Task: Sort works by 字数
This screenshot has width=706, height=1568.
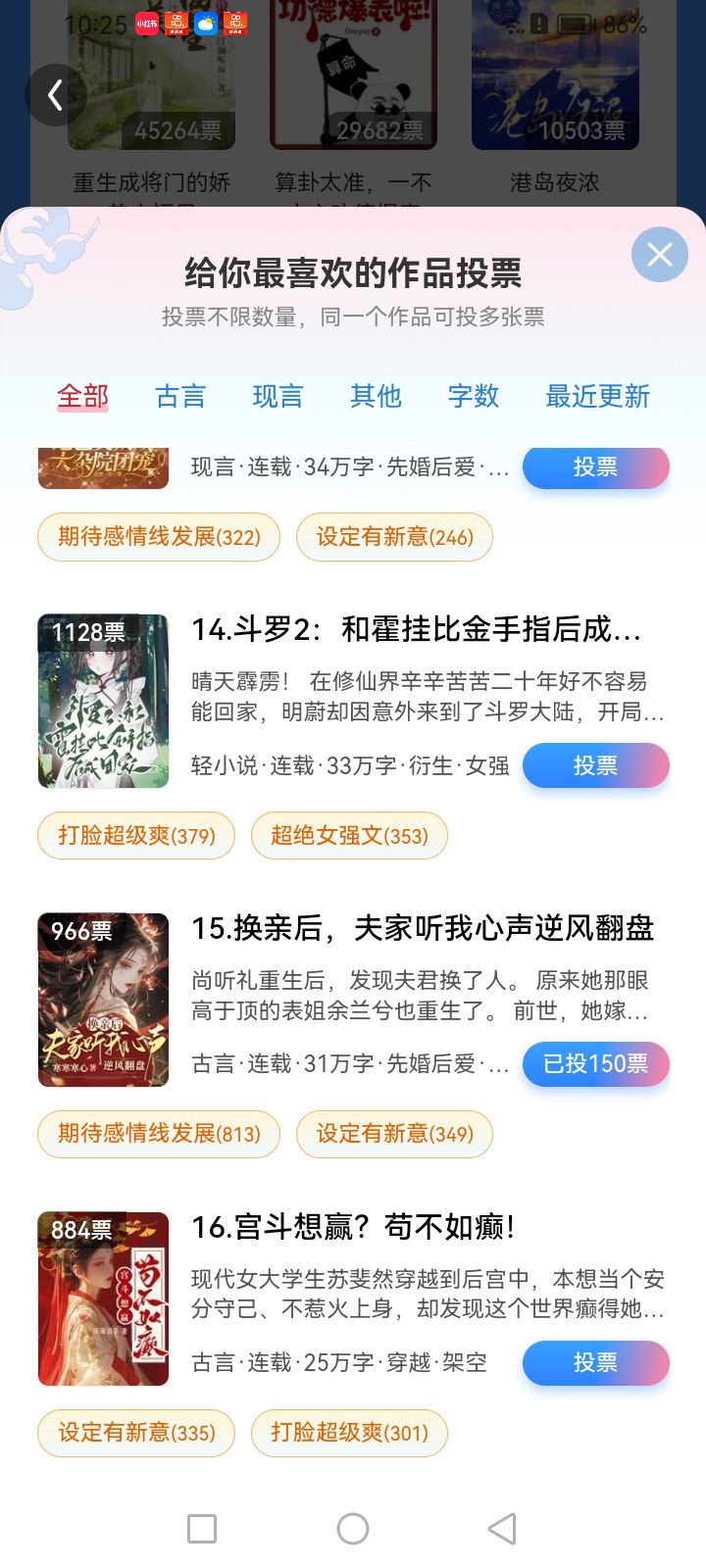Action: [x=474, y=396]
